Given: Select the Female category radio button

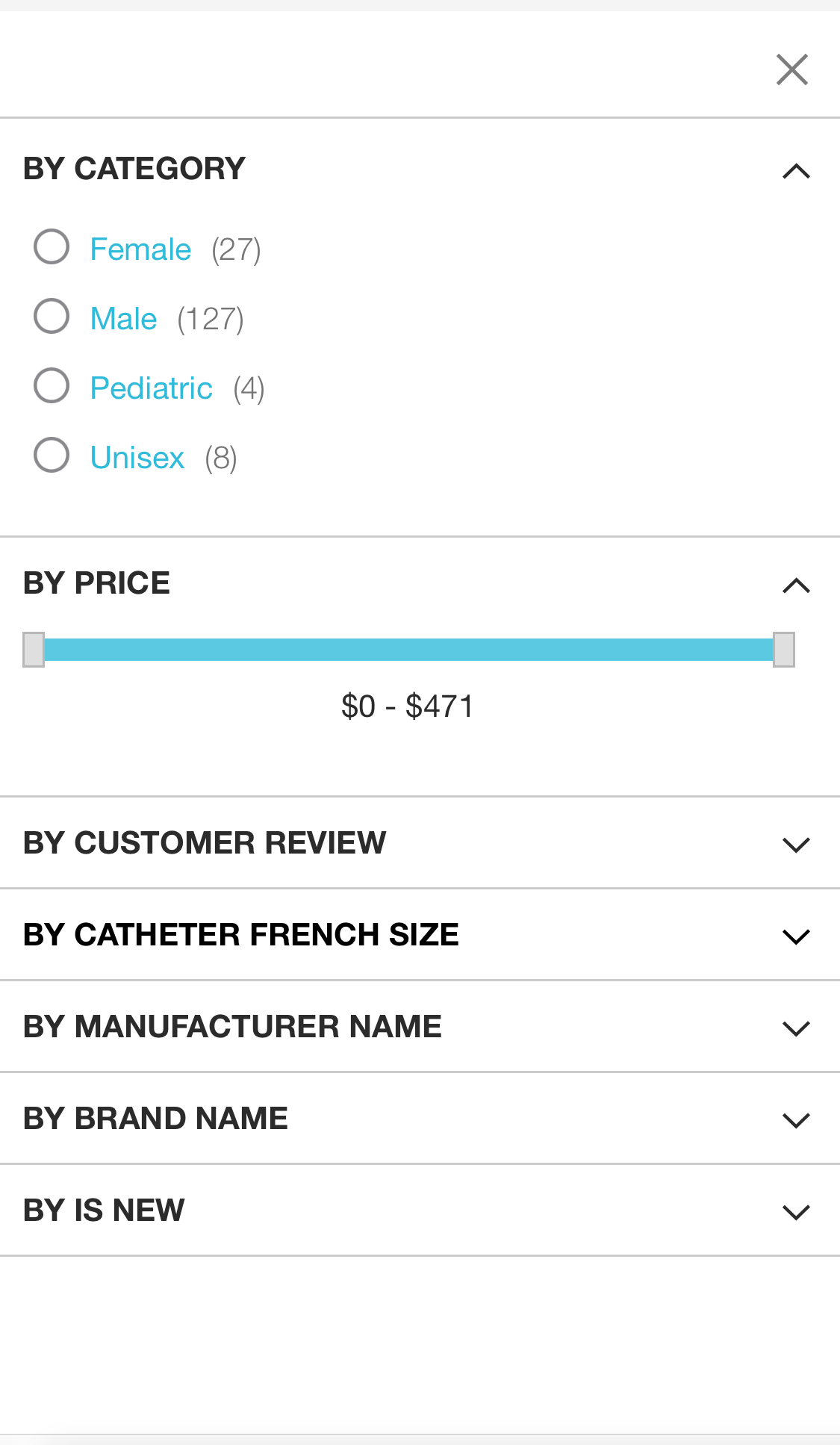Looking at the screenshot, I should (51, 246).
